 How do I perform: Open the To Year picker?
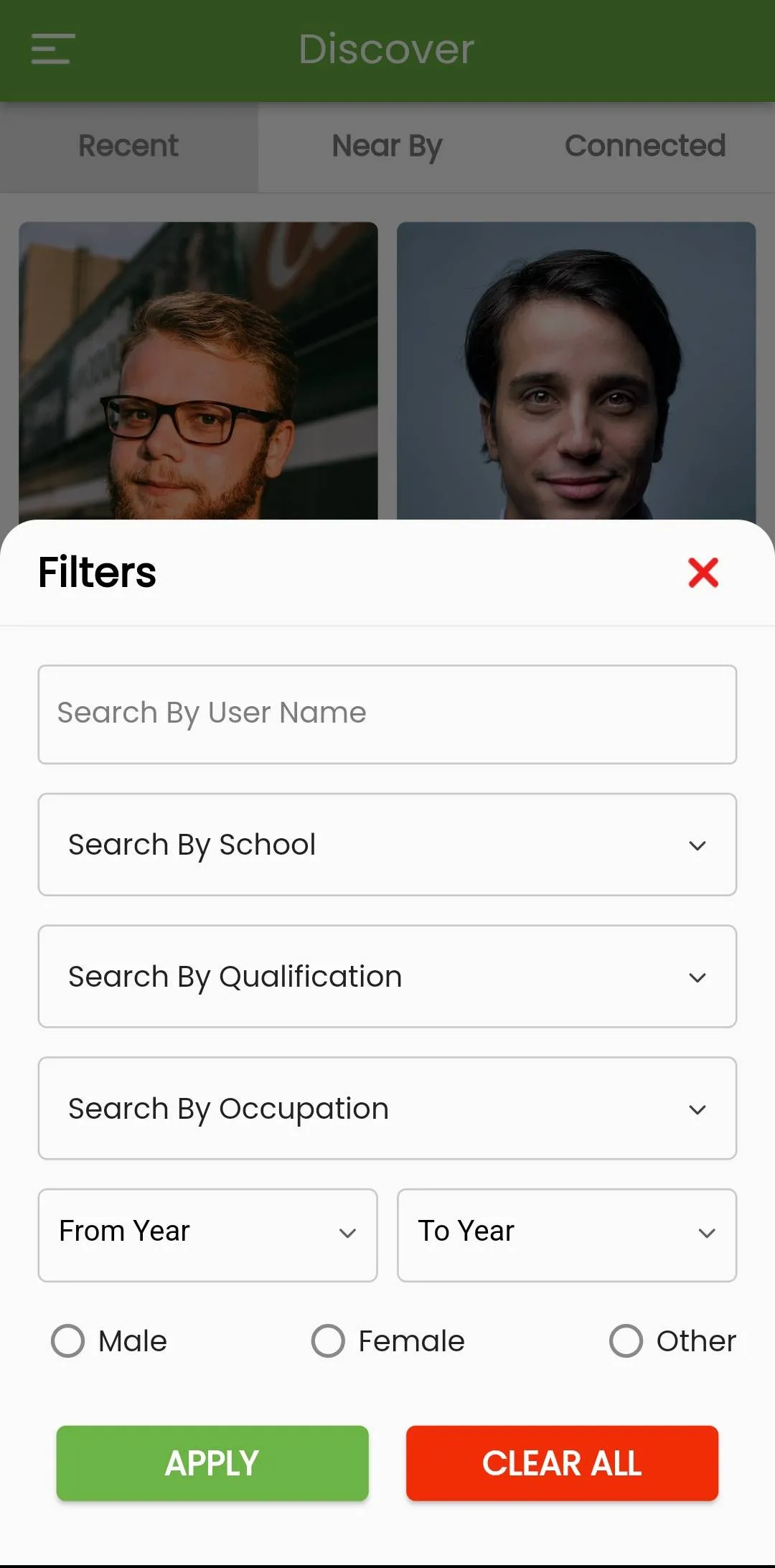pos(566,1234)
